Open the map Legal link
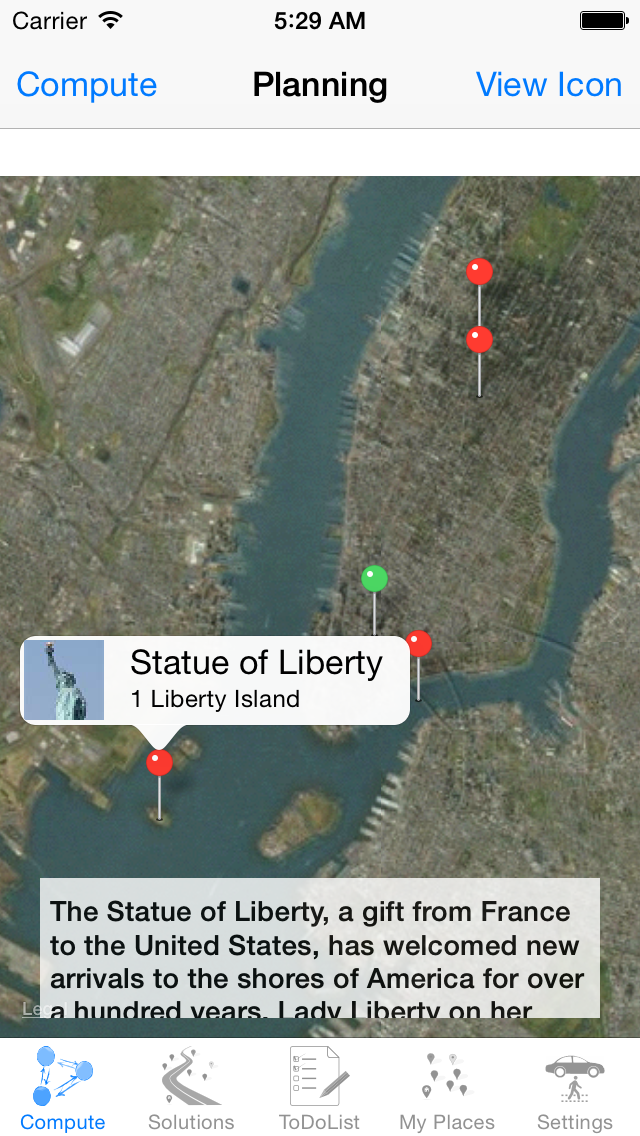The height and width of the screenshot is (1136, 640). (x=33, y=1008)
